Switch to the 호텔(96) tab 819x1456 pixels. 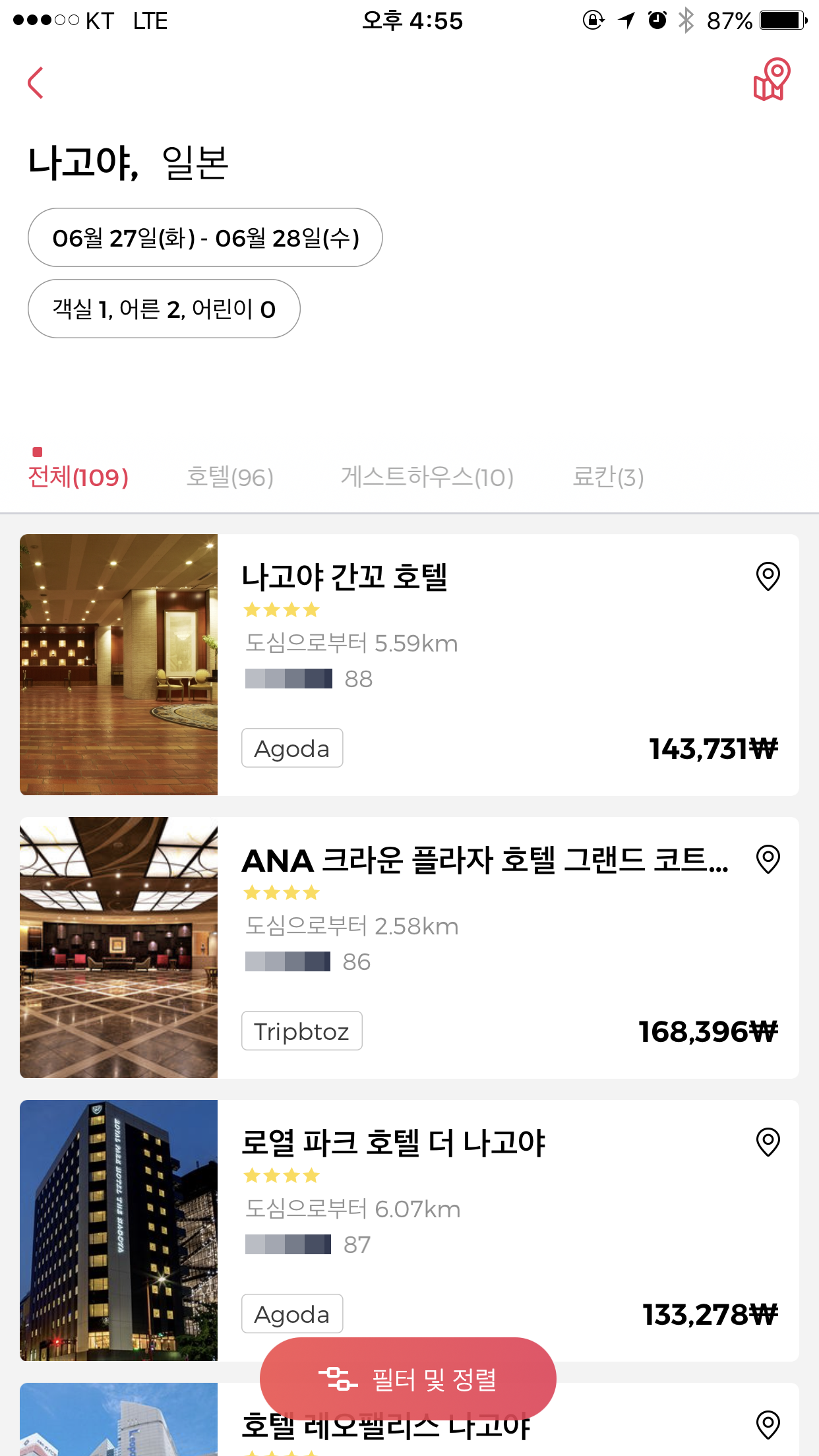[229, 477]
